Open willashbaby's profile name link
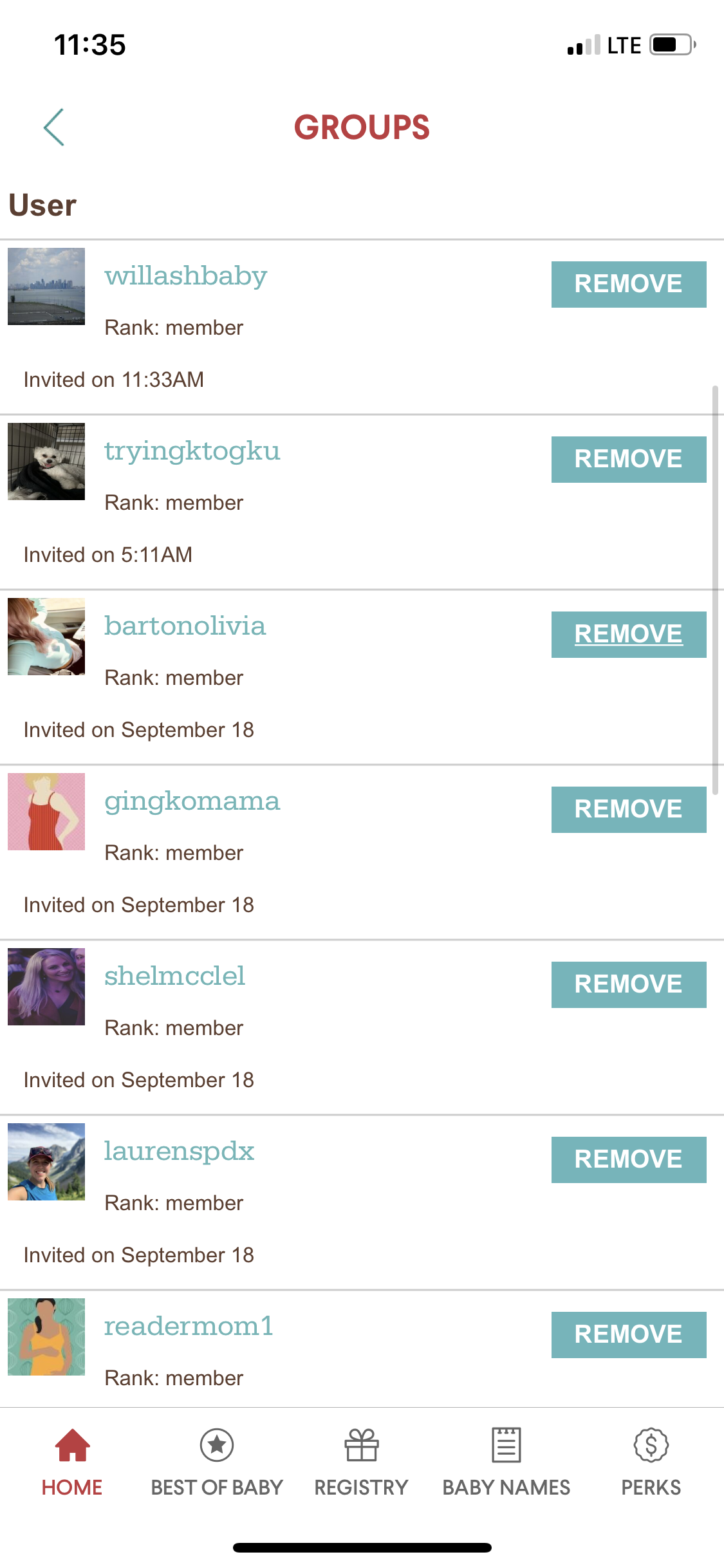The image size is (724, 1568). coord(185,276)
